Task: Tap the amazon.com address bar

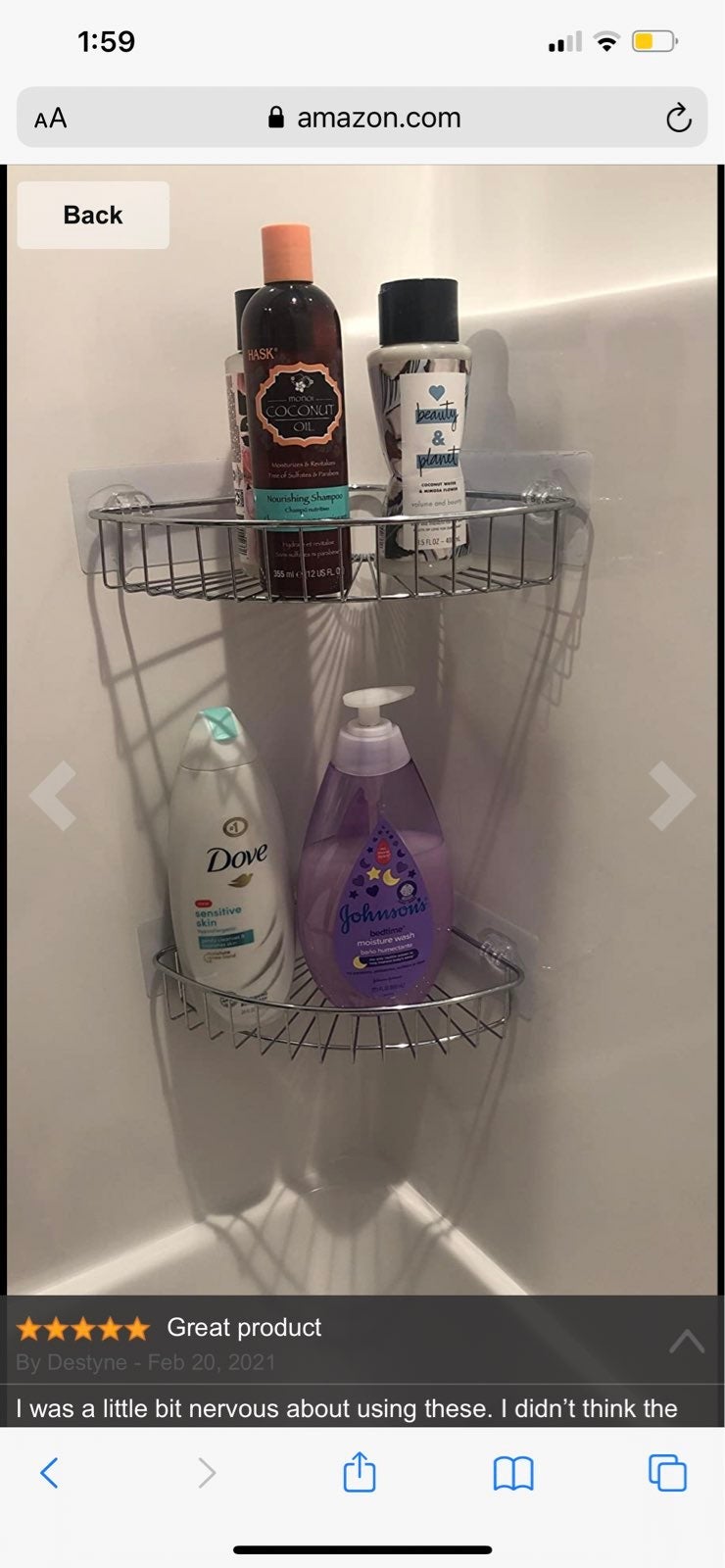Action: tap(363, 119)
